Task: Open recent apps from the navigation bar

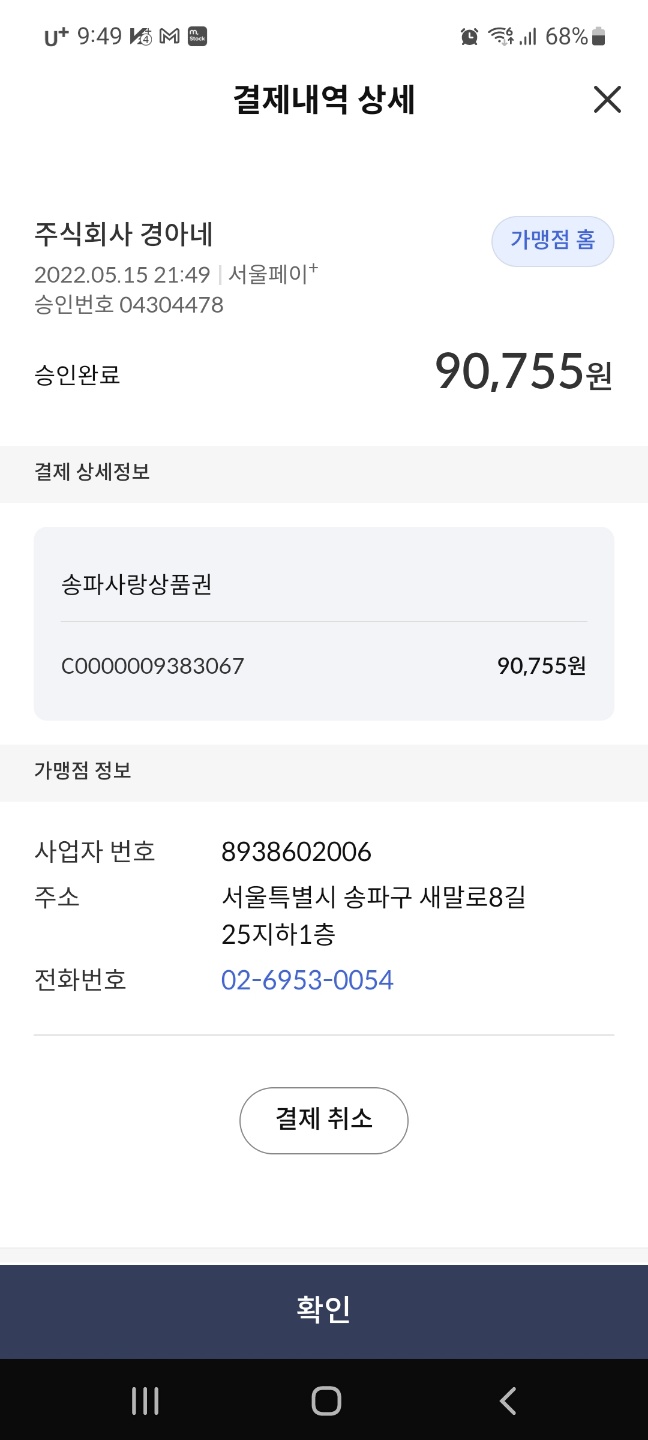Action: click(x=145, y=1400)
